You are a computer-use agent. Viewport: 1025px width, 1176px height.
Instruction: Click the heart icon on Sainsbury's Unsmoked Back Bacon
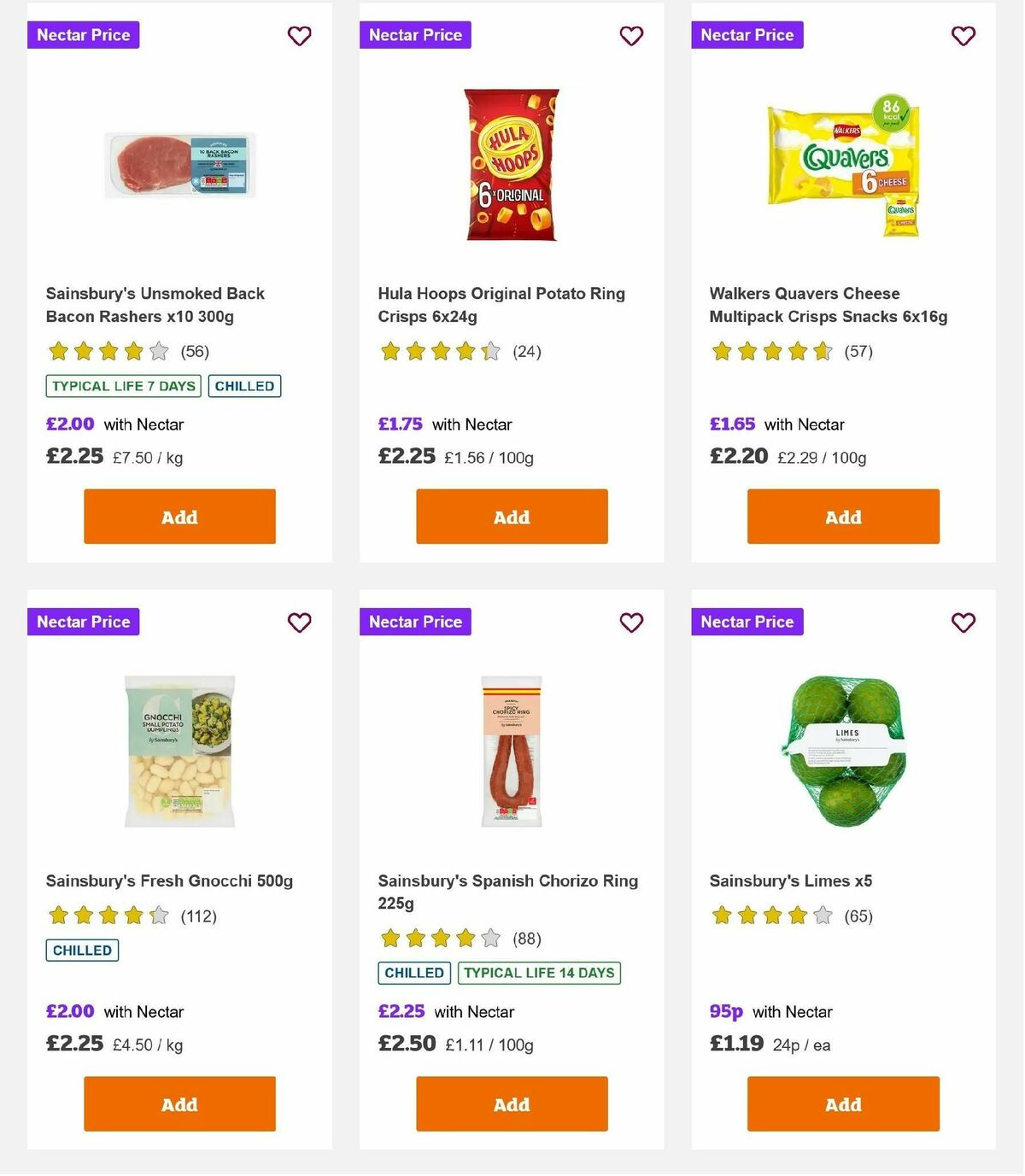(299, 36)
